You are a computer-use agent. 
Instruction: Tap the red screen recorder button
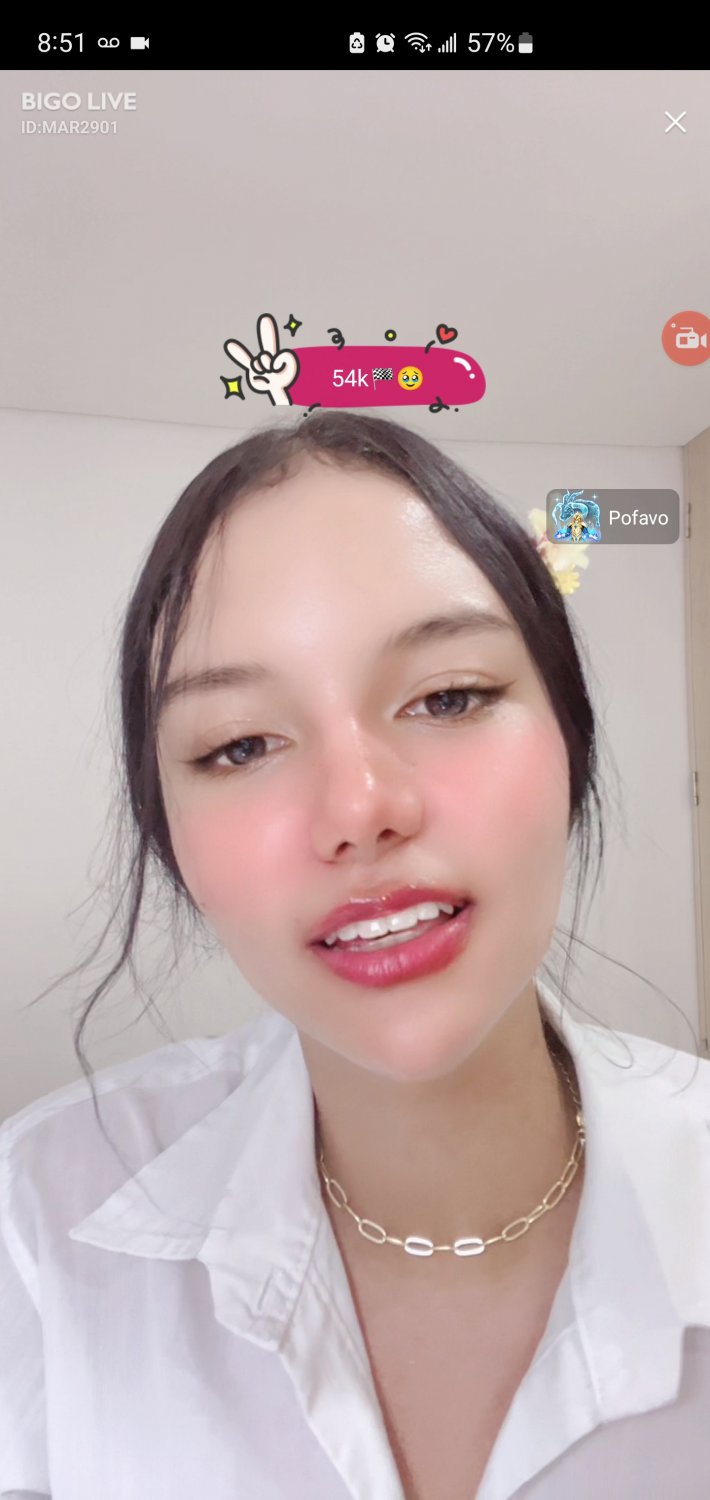[687, 339]
